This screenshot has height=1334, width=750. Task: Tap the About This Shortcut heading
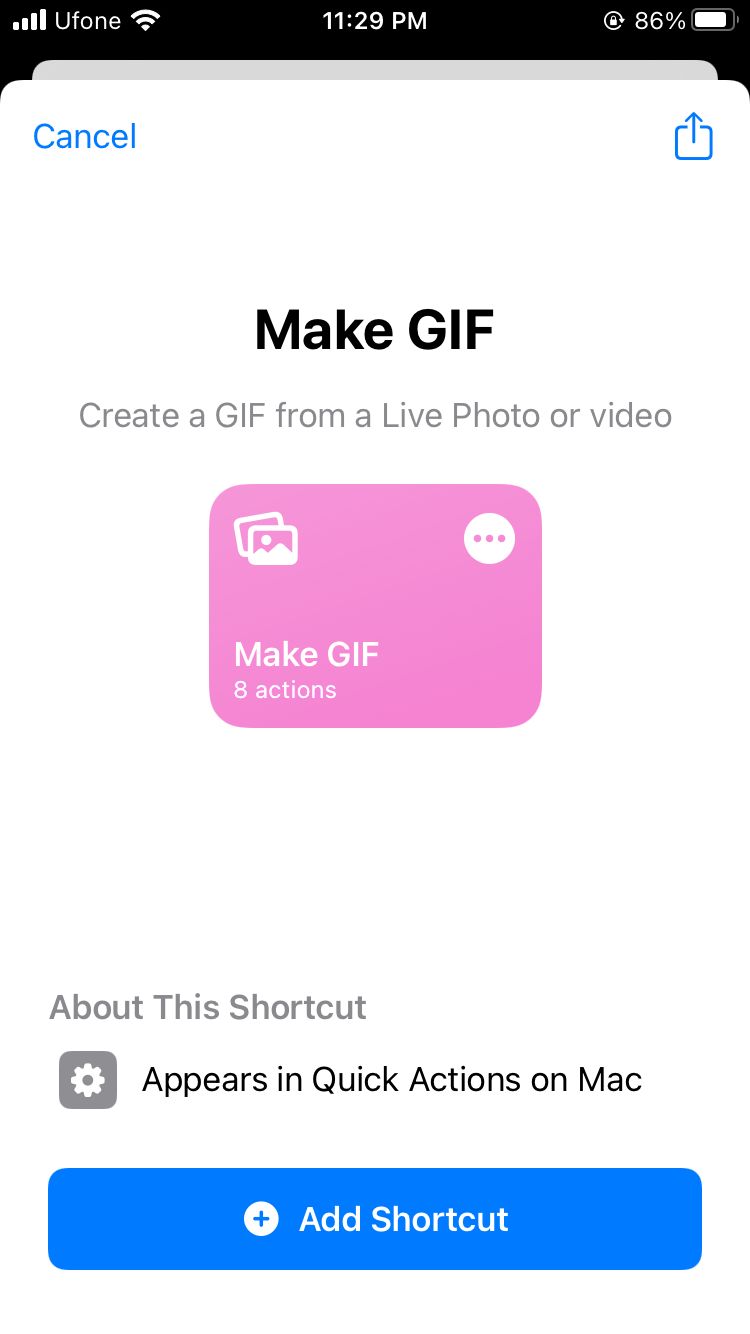(x=208, y=1007)
